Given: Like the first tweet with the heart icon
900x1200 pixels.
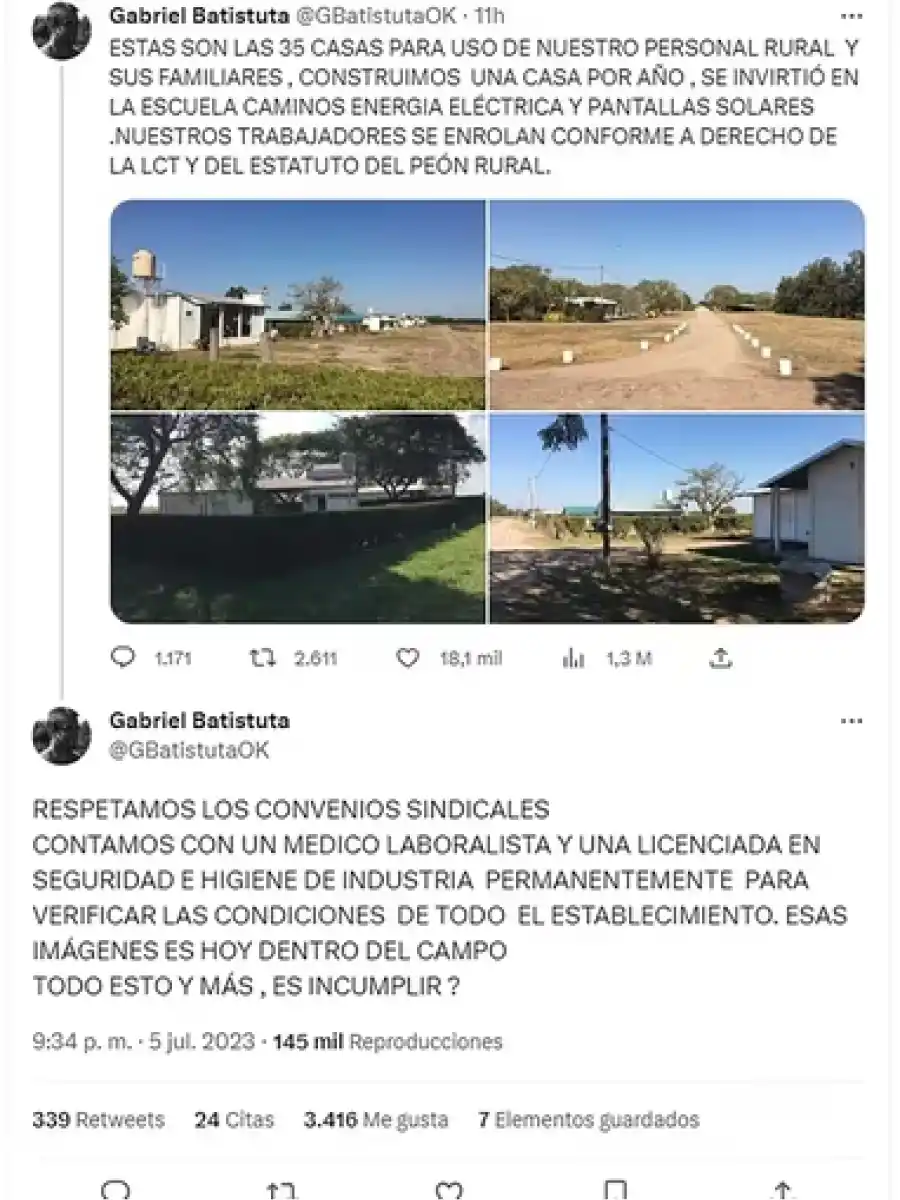Looking at the screenshot, I should (409, 659).
